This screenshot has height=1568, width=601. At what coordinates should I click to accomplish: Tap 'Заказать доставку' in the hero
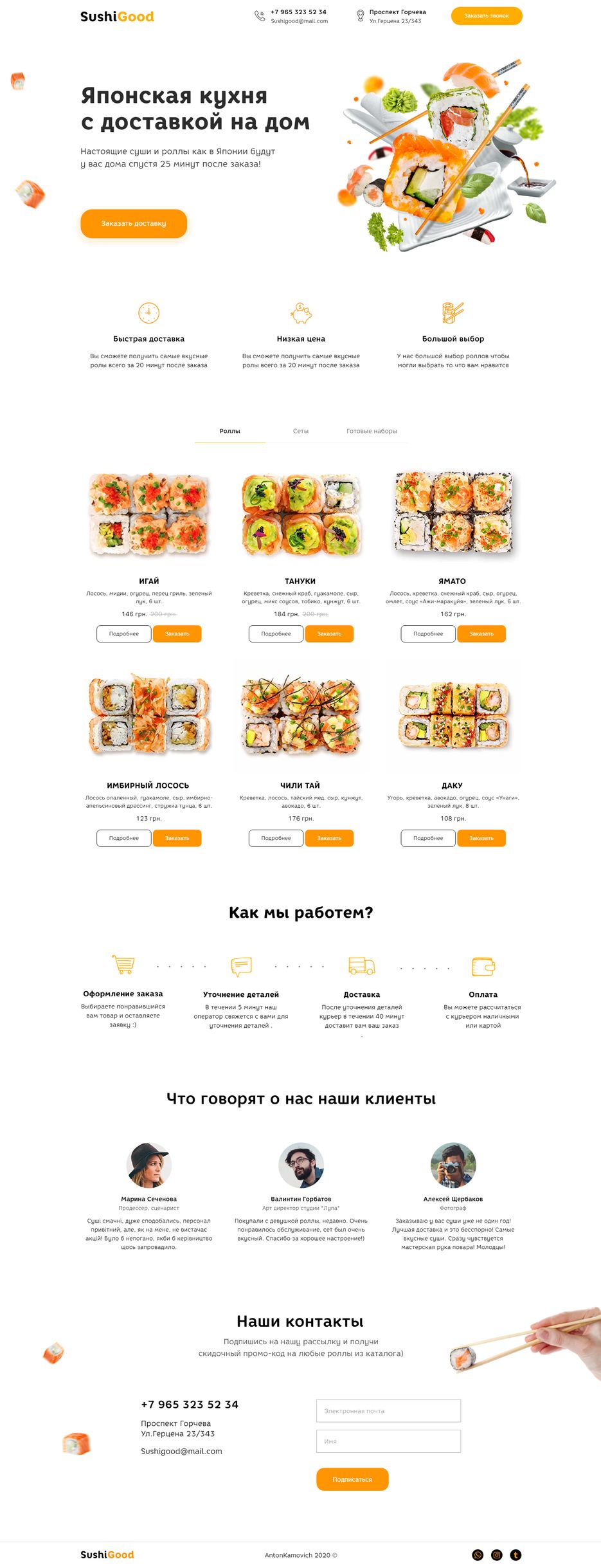pyautogui.click(x=134, y=223)
